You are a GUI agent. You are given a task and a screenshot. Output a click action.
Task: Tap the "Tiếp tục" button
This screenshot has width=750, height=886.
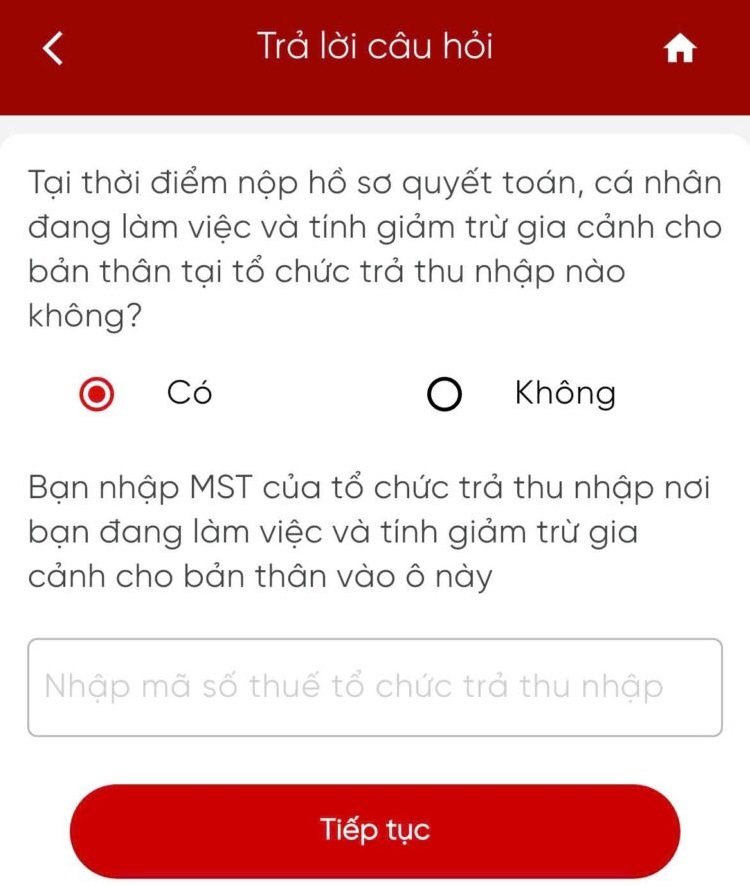point(374,830)
